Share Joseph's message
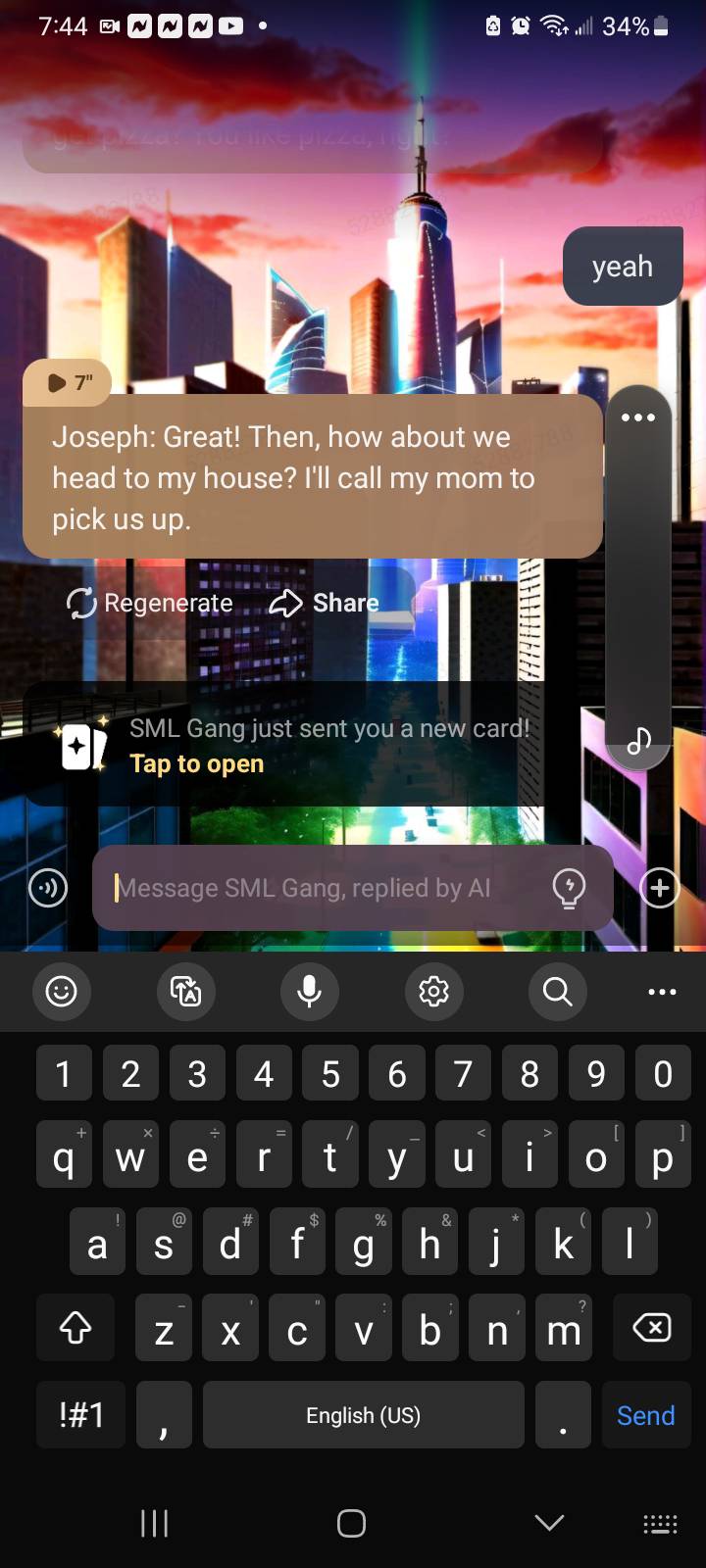The image size is (706, 1568). 324,603
